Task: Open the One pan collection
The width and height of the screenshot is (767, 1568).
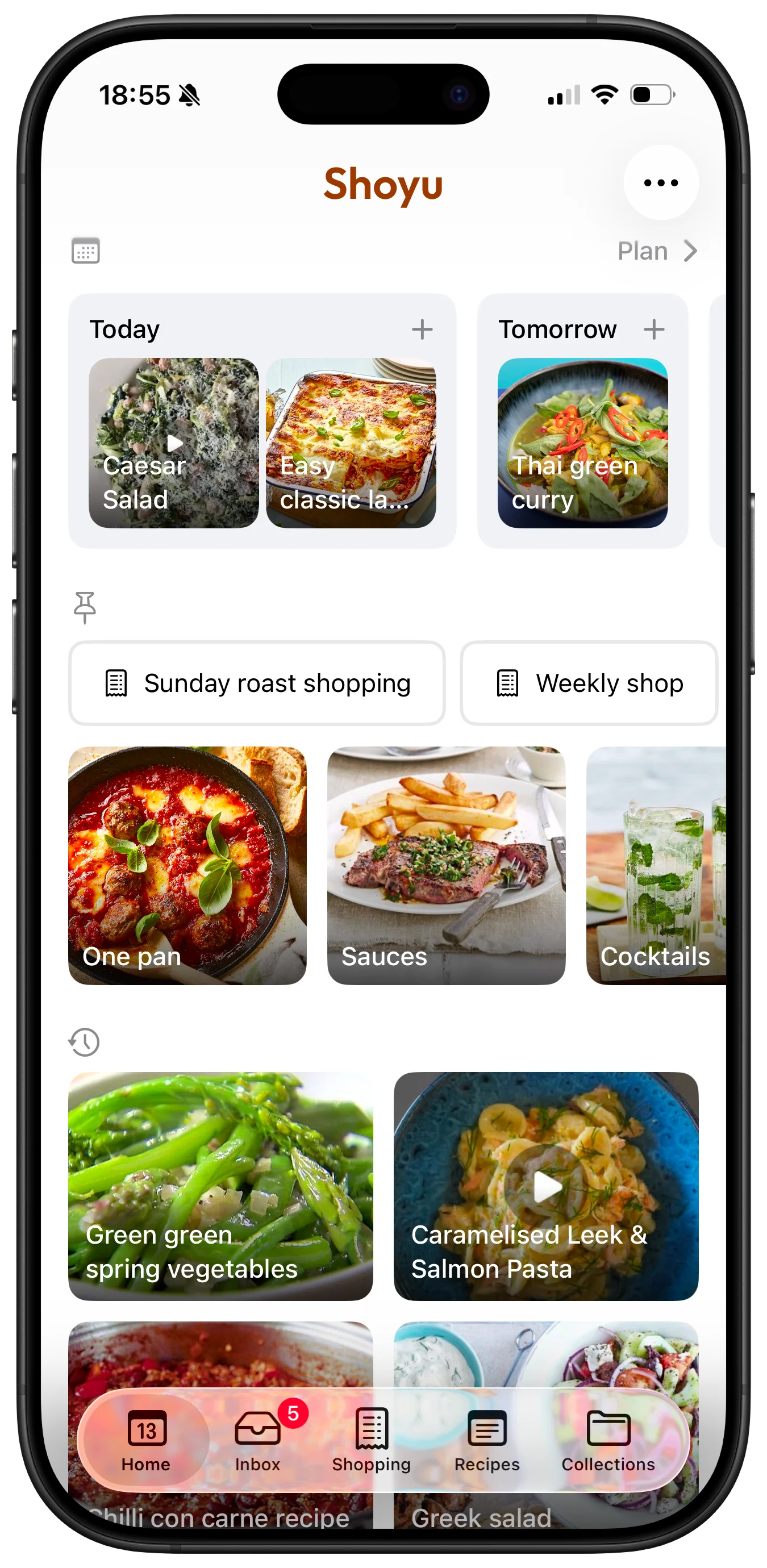Action: tap(187, 865)
